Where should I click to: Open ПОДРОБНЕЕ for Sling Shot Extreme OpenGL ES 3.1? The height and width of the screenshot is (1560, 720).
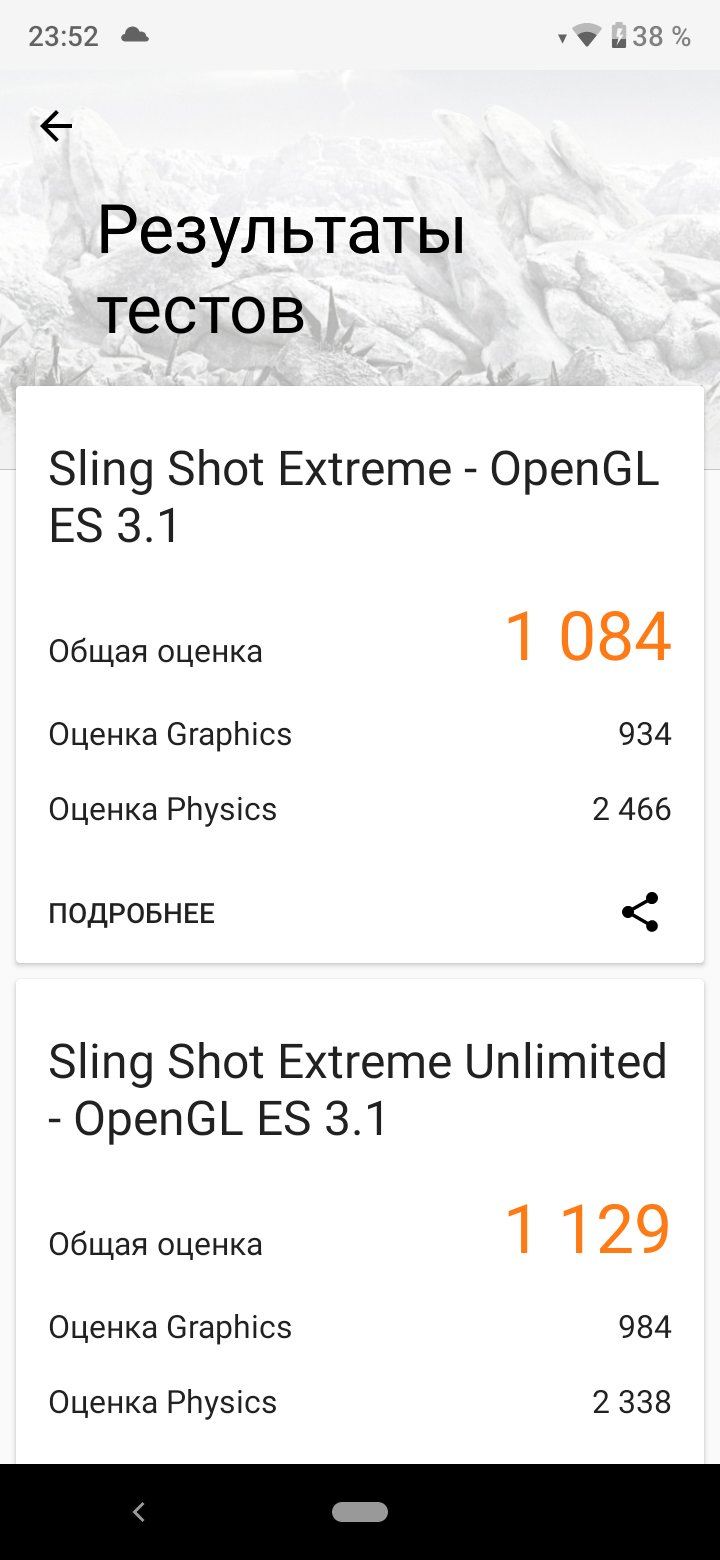(132, 913)
